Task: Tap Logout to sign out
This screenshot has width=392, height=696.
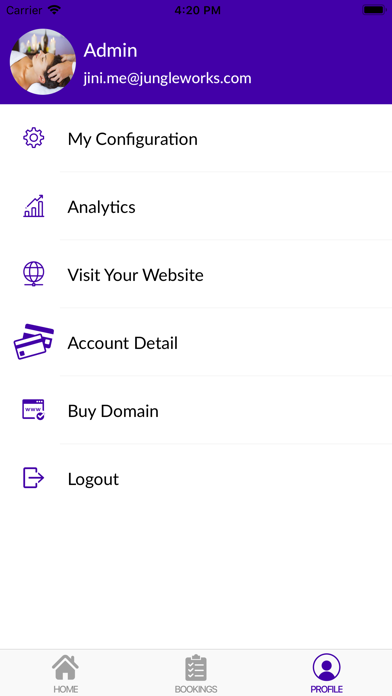Action: (x=196, y=478)
